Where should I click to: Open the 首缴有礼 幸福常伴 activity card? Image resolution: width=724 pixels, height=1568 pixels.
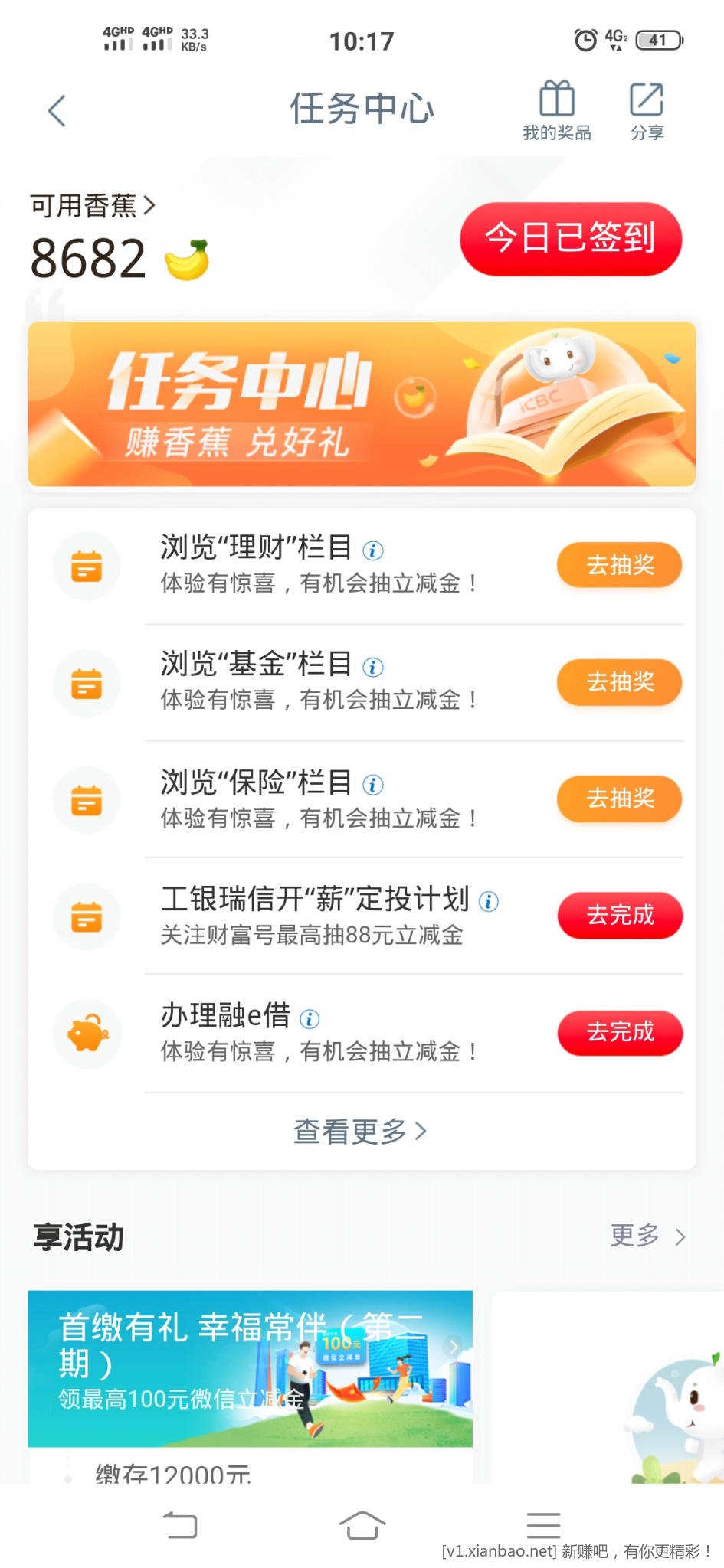(x=250, y=1369)
